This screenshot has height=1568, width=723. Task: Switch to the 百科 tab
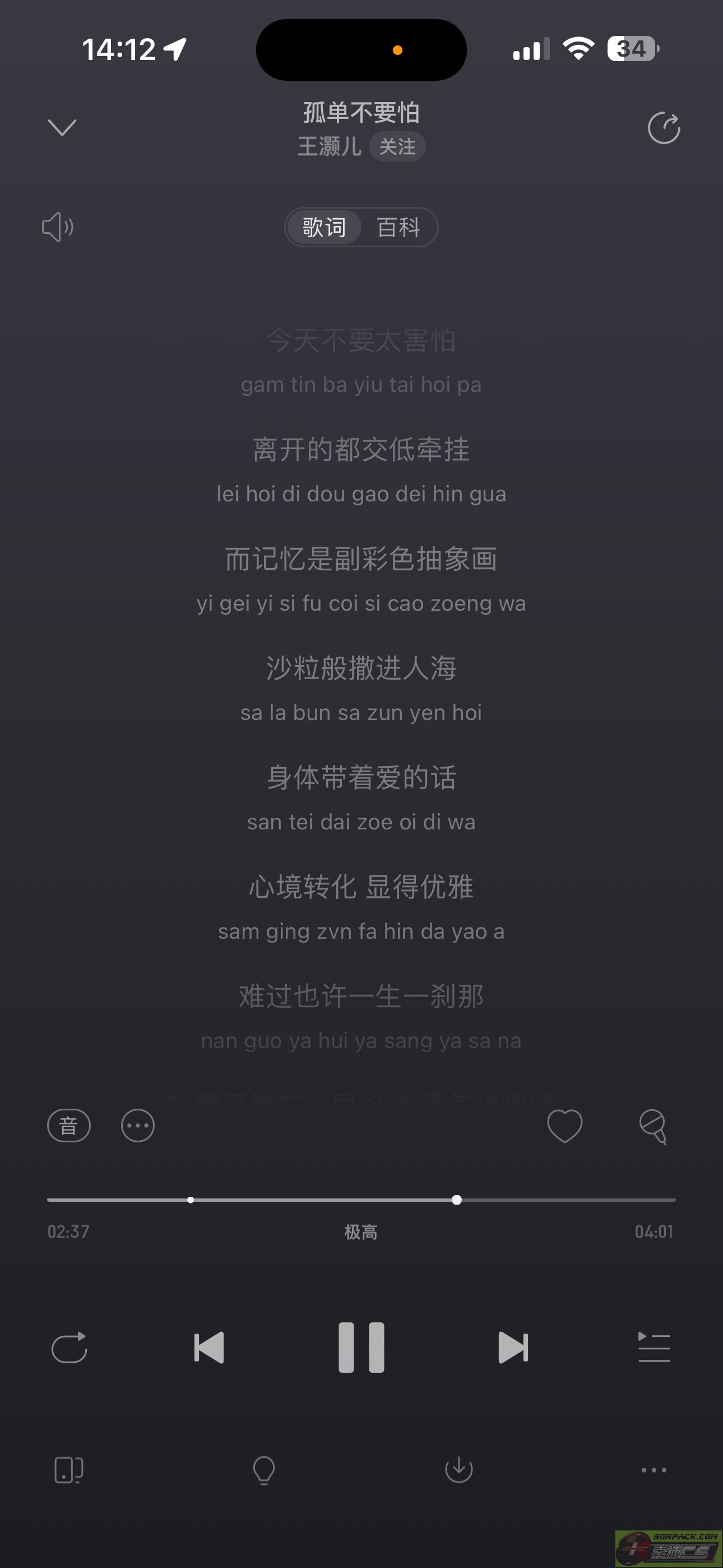(x=398, y=227)
